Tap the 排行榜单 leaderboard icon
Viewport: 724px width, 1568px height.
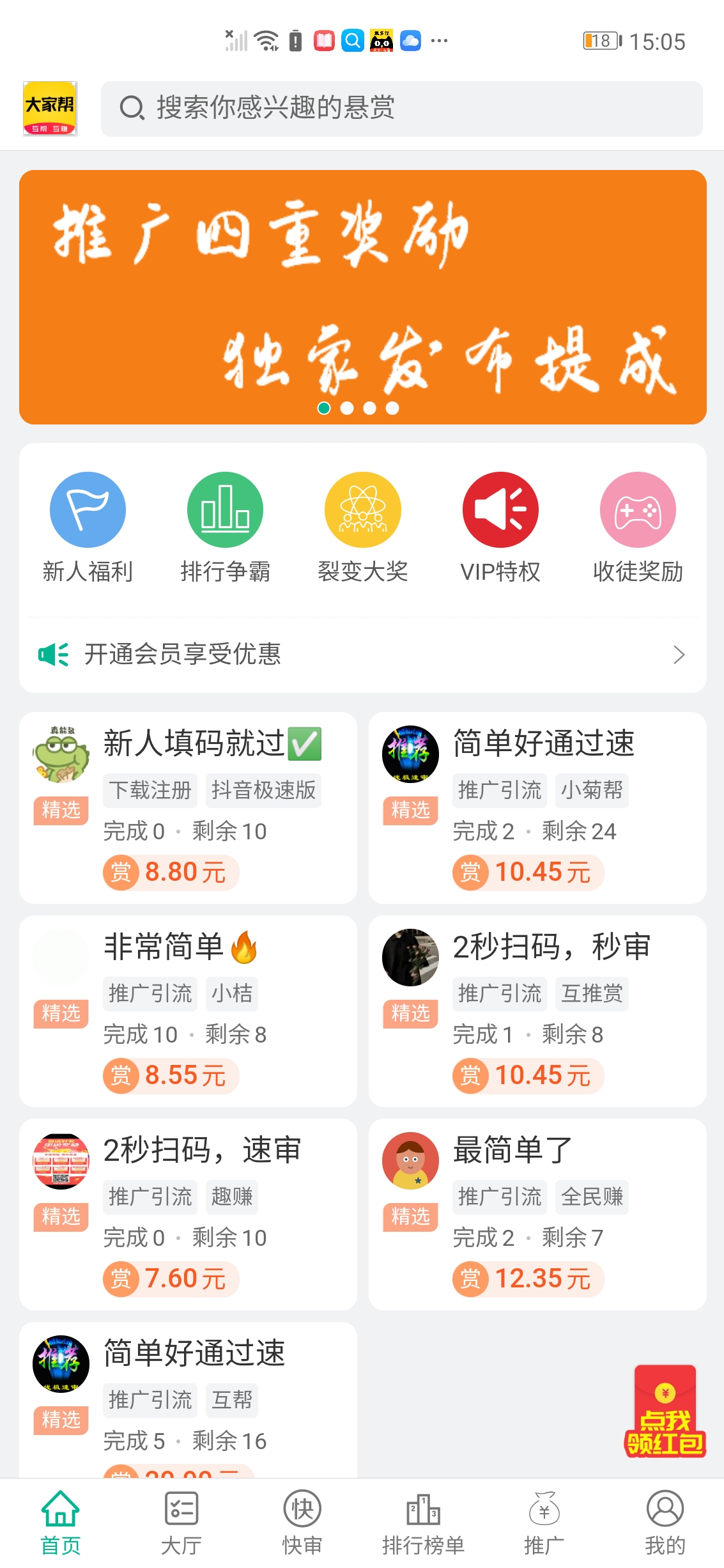pyautogui.click(x=423, y=1507)
